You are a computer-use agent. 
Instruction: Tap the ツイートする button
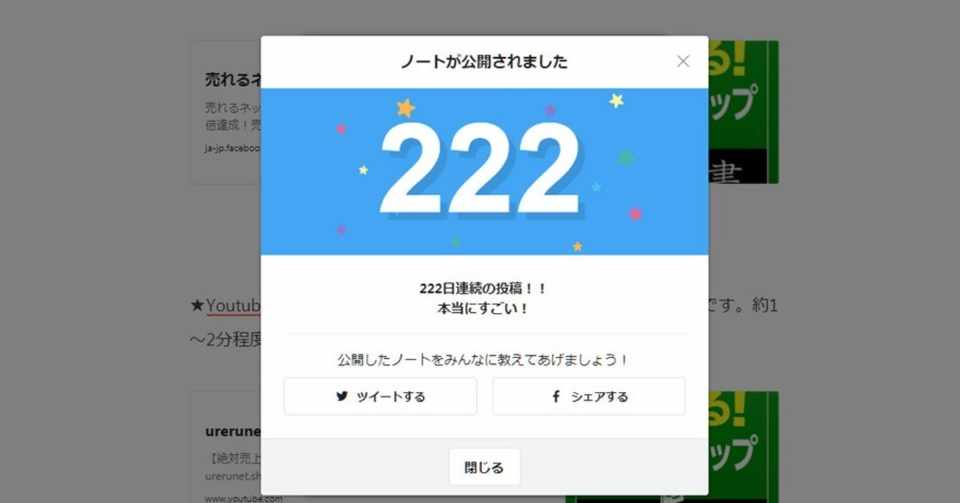[380, 396]
